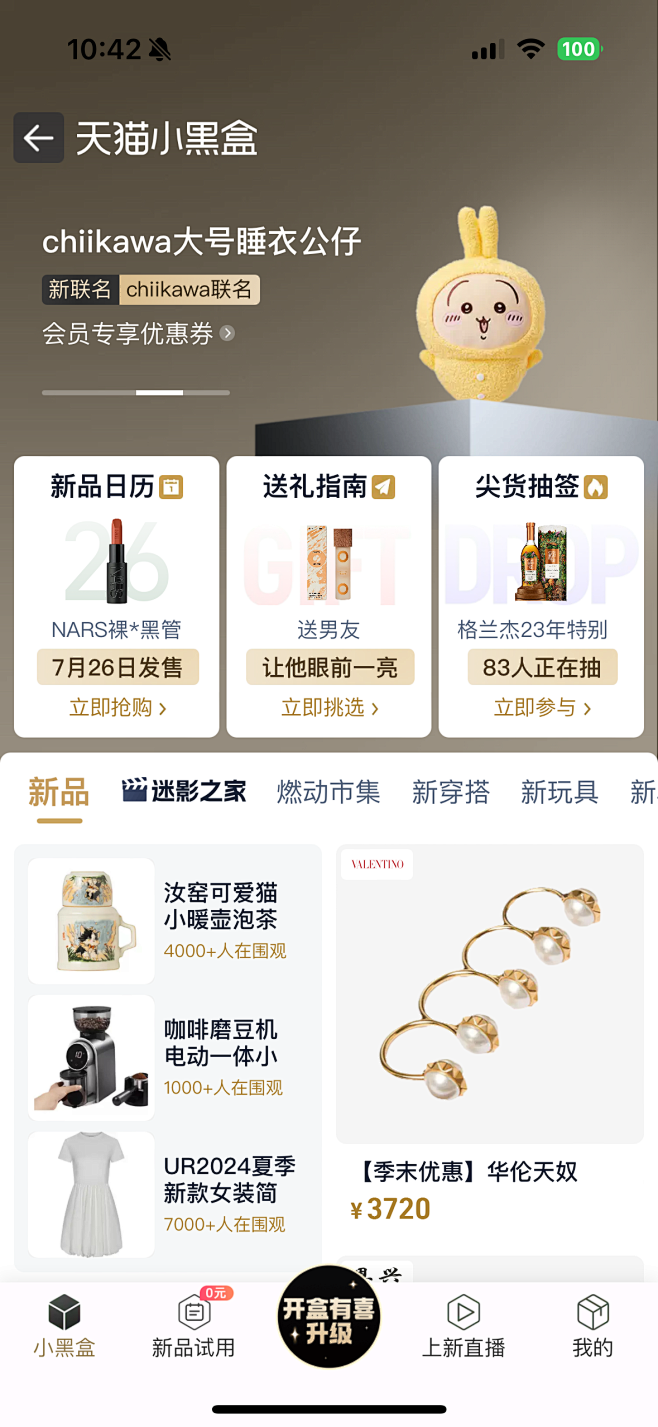
Task: Tap 立即参与 on the 尖货抽签 card
Action: click(x=541, y=708)
